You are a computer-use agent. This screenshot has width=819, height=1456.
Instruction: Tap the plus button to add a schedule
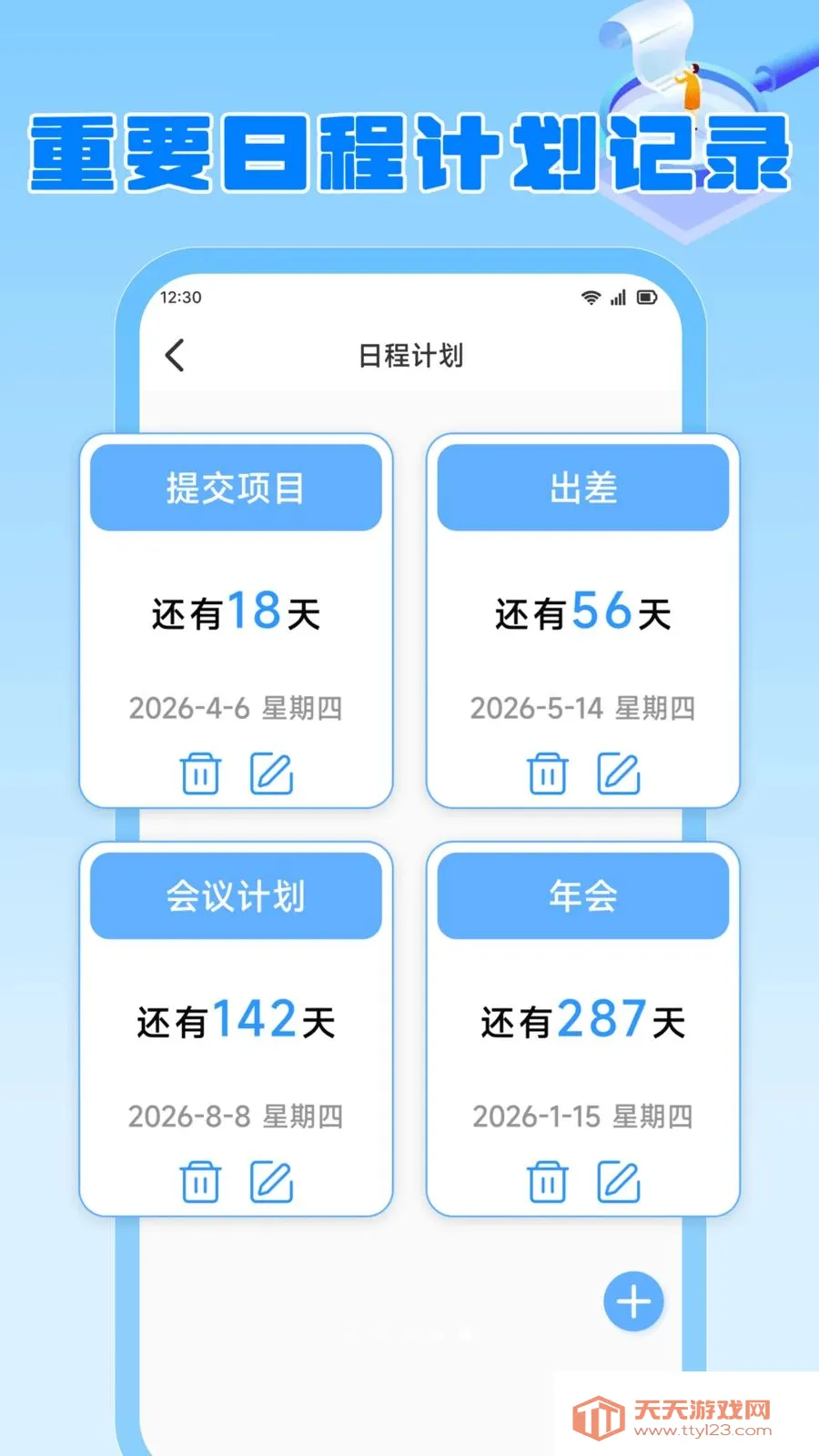[x=632, y=1302]
